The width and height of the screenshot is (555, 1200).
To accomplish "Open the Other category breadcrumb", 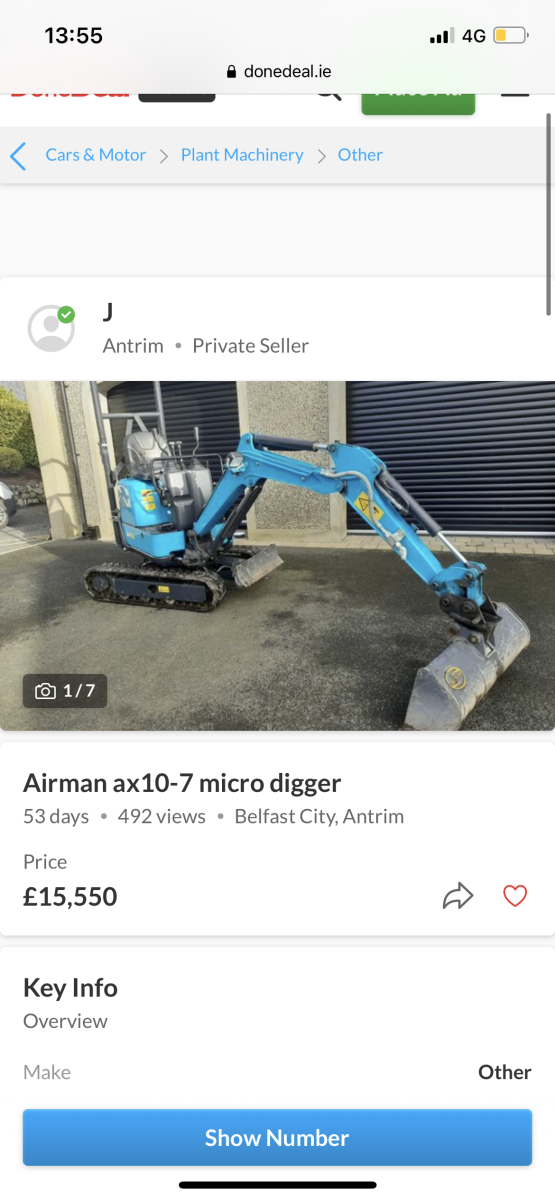I will [x=360, y=155].
